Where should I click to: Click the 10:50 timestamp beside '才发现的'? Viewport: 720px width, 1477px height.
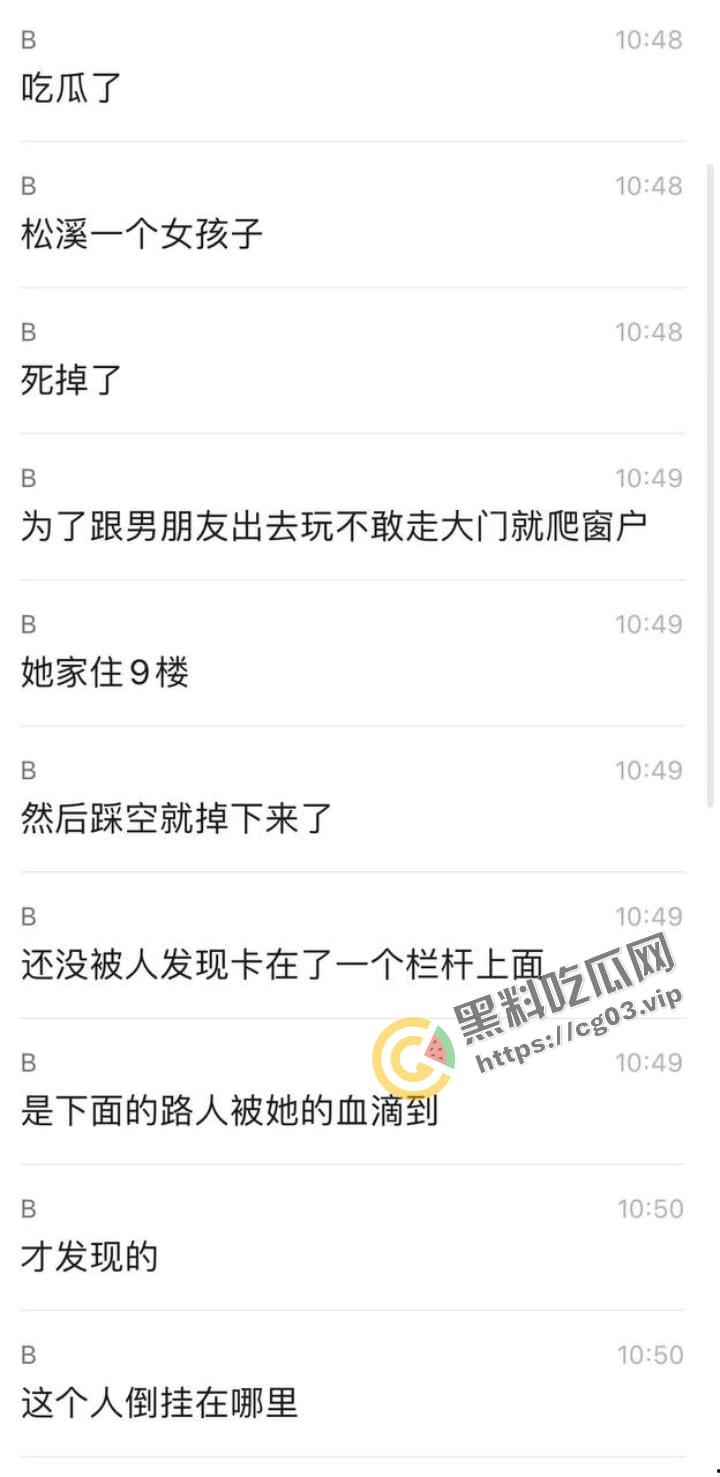(648, 1209)
